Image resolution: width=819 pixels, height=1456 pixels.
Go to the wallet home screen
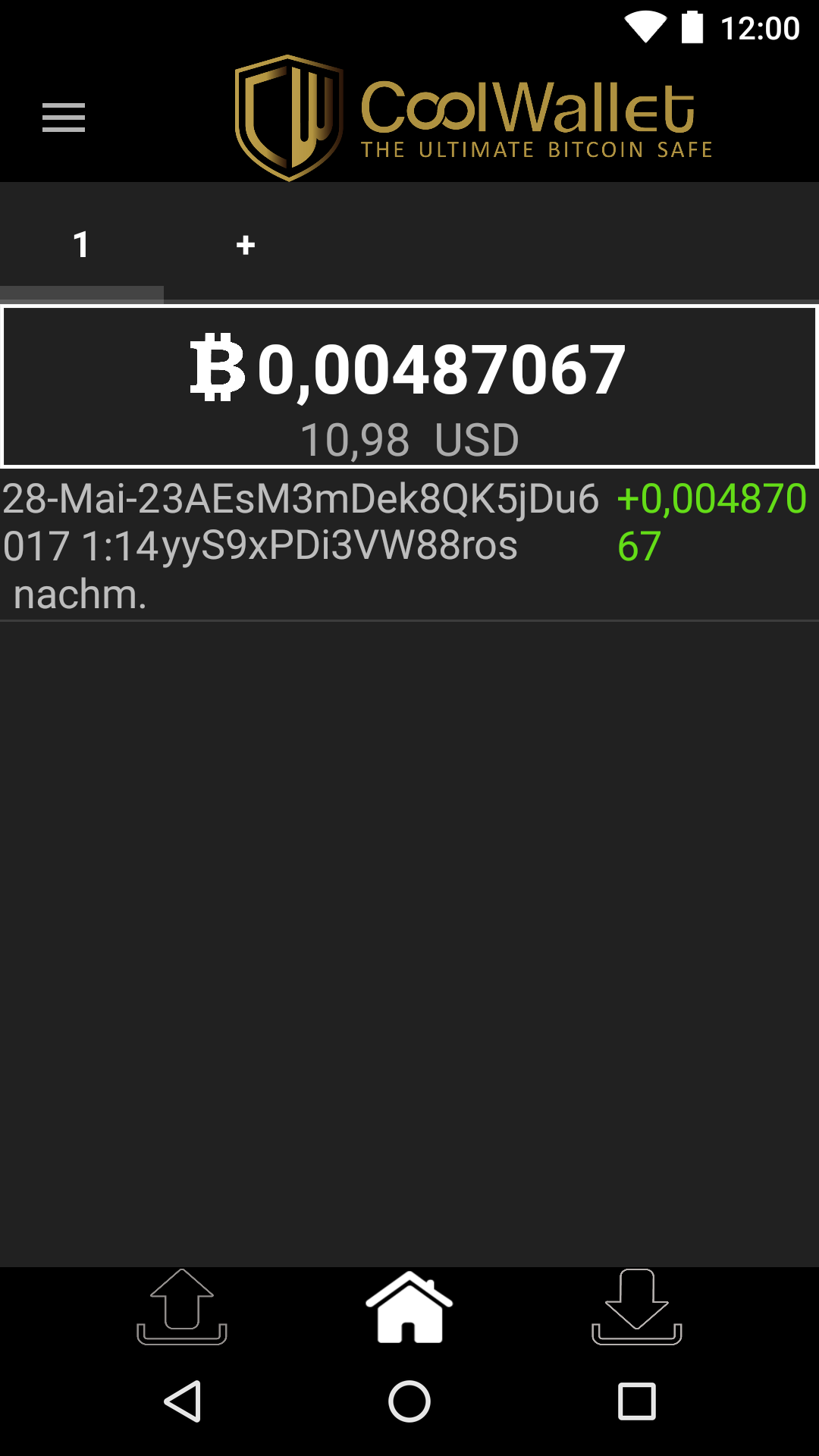coord(409,1307)
